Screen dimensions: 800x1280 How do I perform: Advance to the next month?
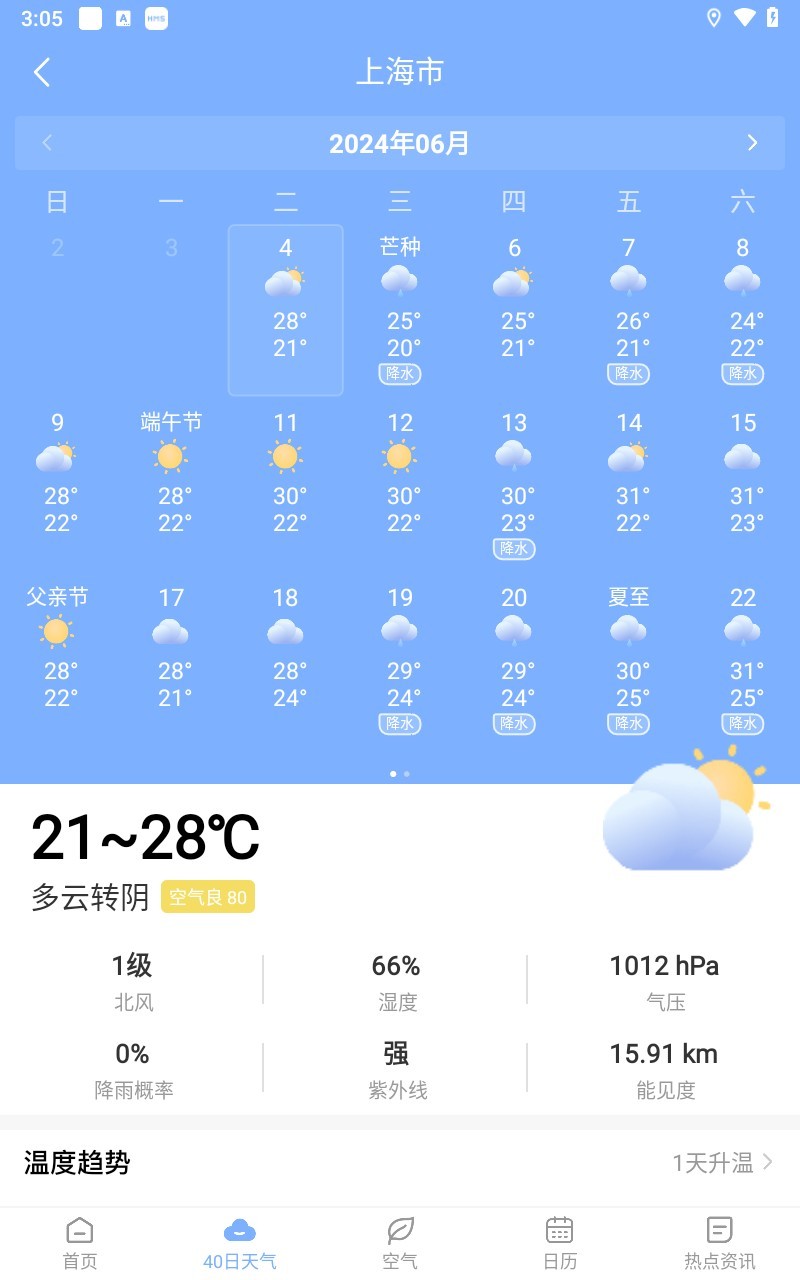click(752, 143)
